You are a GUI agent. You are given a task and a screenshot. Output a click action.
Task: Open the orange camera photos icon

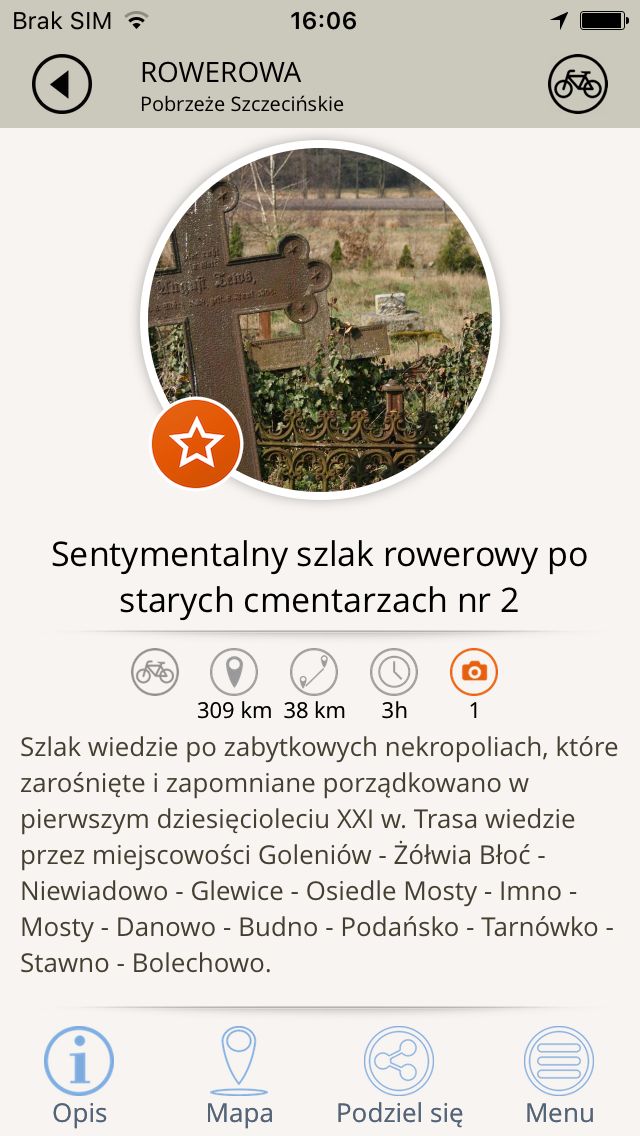click(474, 672)
